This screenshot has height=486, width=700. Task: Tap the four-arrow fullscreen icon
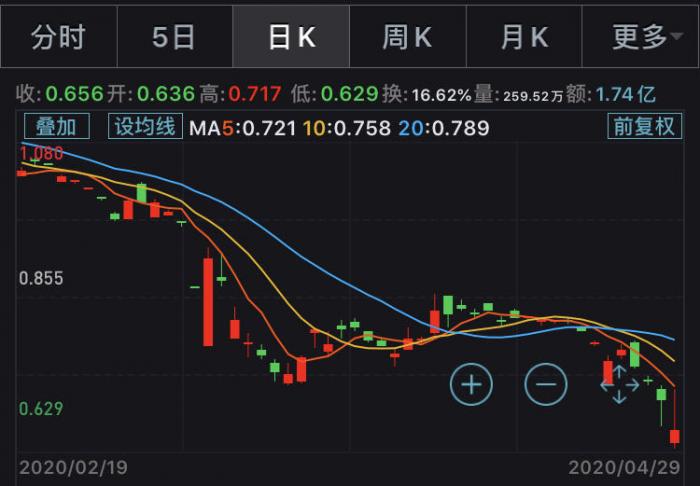tap(619, 384)
